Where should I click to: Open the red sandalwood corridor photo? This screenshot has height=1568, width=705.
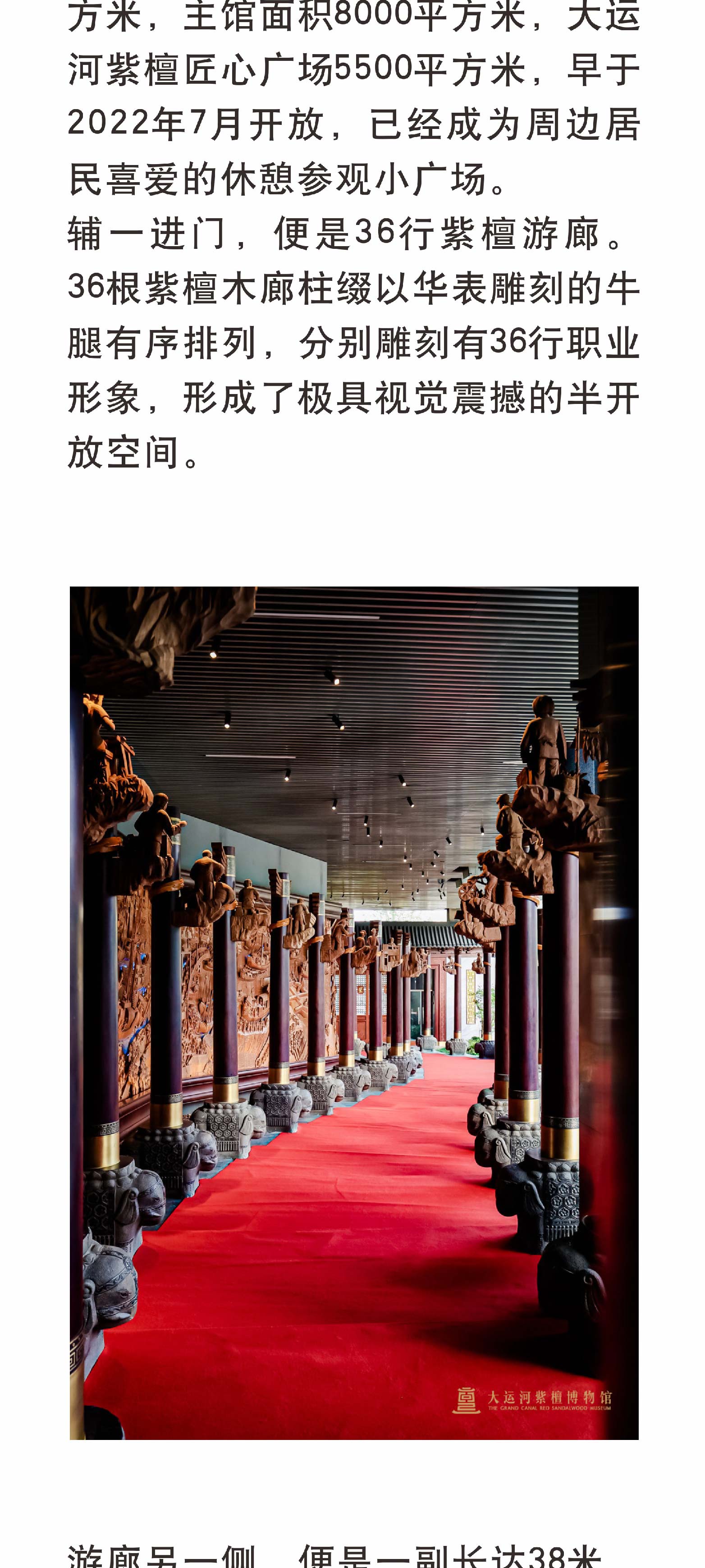coord(354,1013)
